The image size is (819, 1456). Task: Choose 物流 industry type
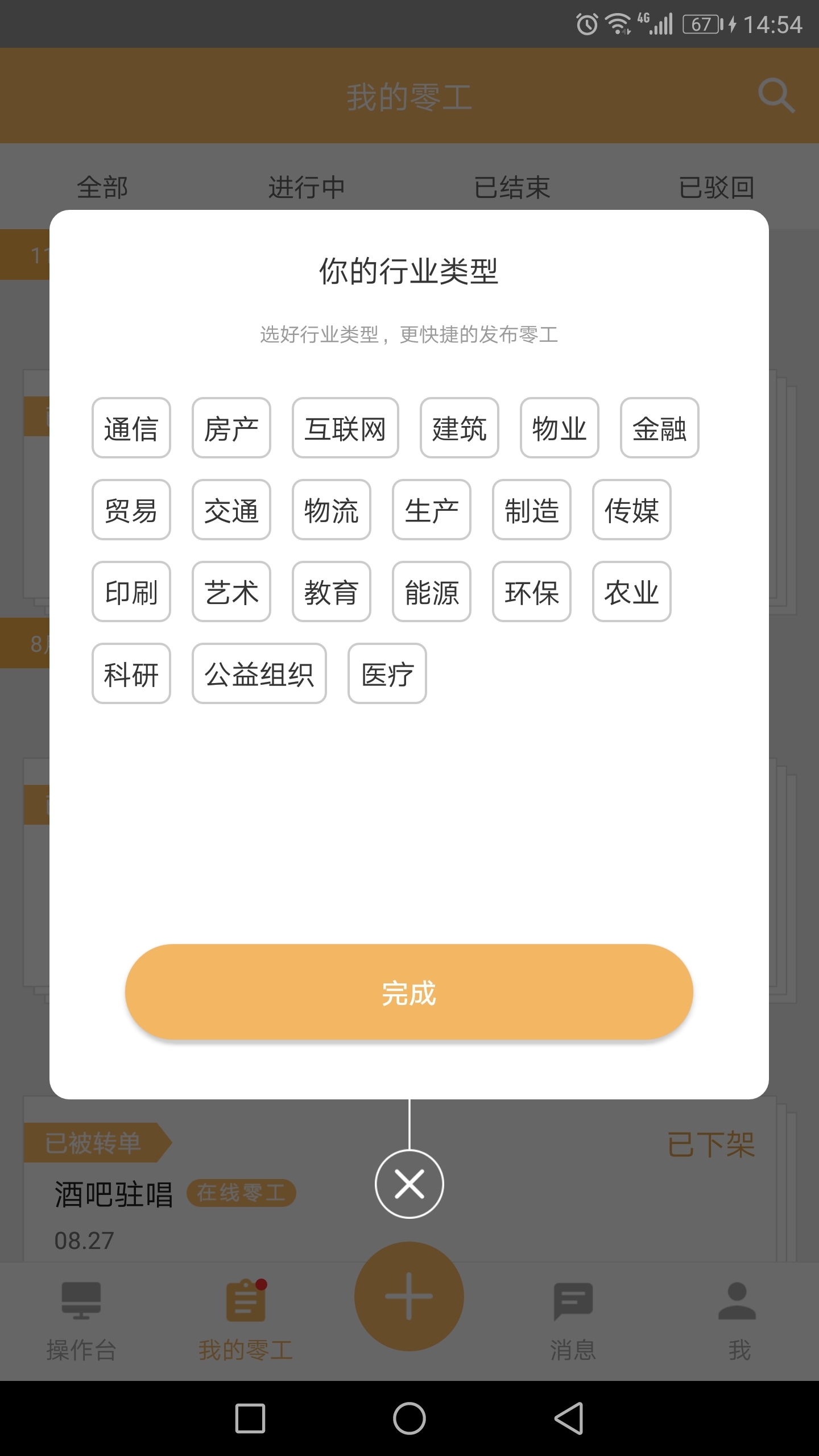coord(332,510)
